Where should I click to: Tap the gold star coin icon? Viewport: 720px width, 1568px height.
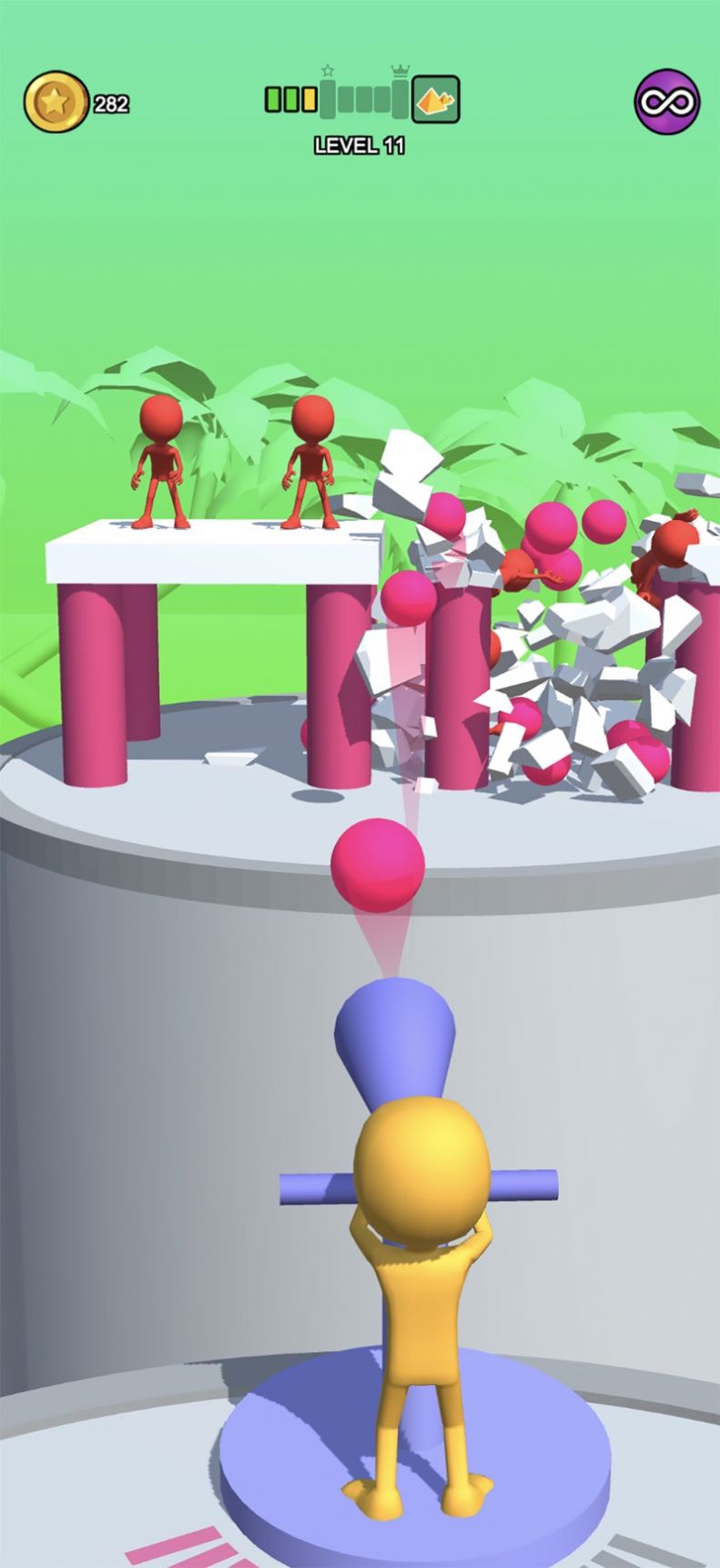[x=56, y=102]
